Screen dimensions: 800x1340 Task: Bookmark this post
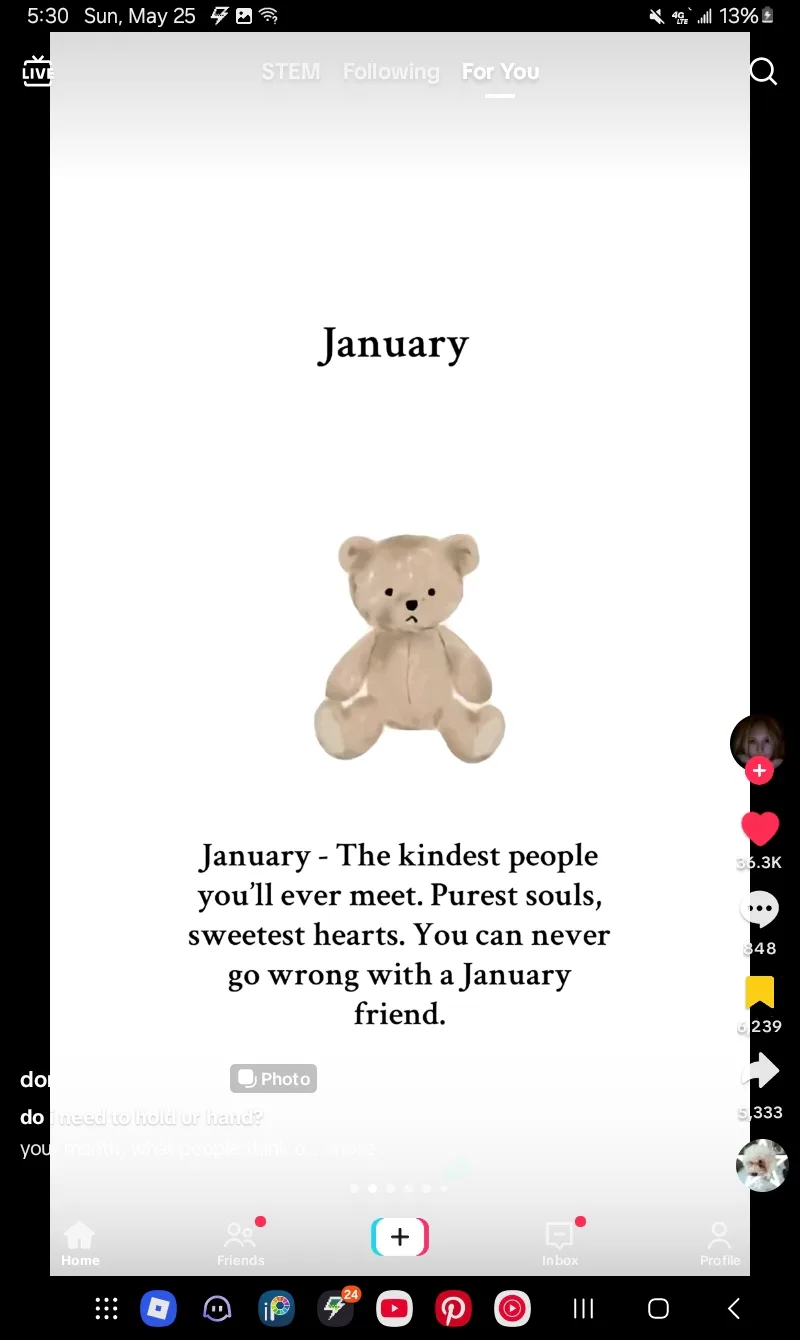pyautogui.click(x=760, y=992)
